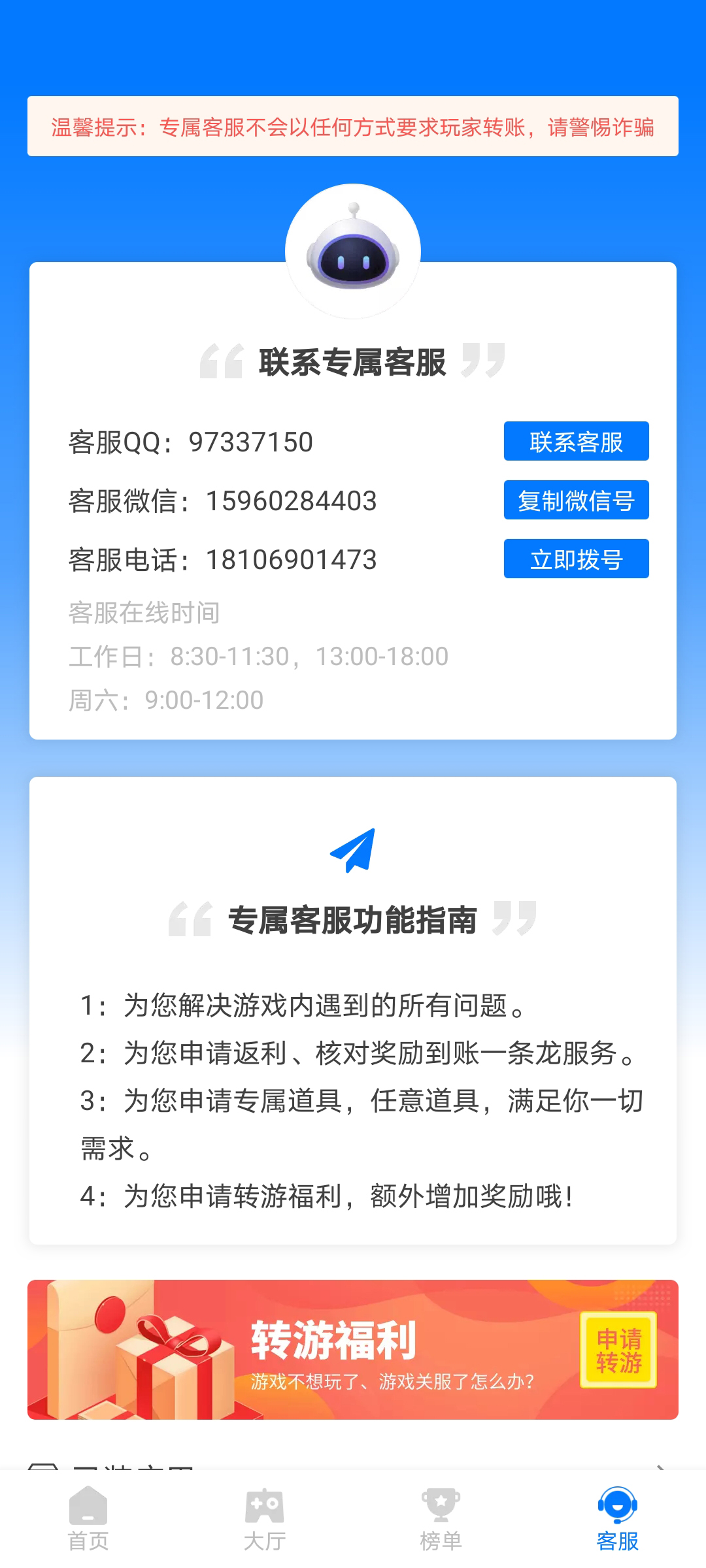Dial customer service via 立即拨号

click(576, 559)
